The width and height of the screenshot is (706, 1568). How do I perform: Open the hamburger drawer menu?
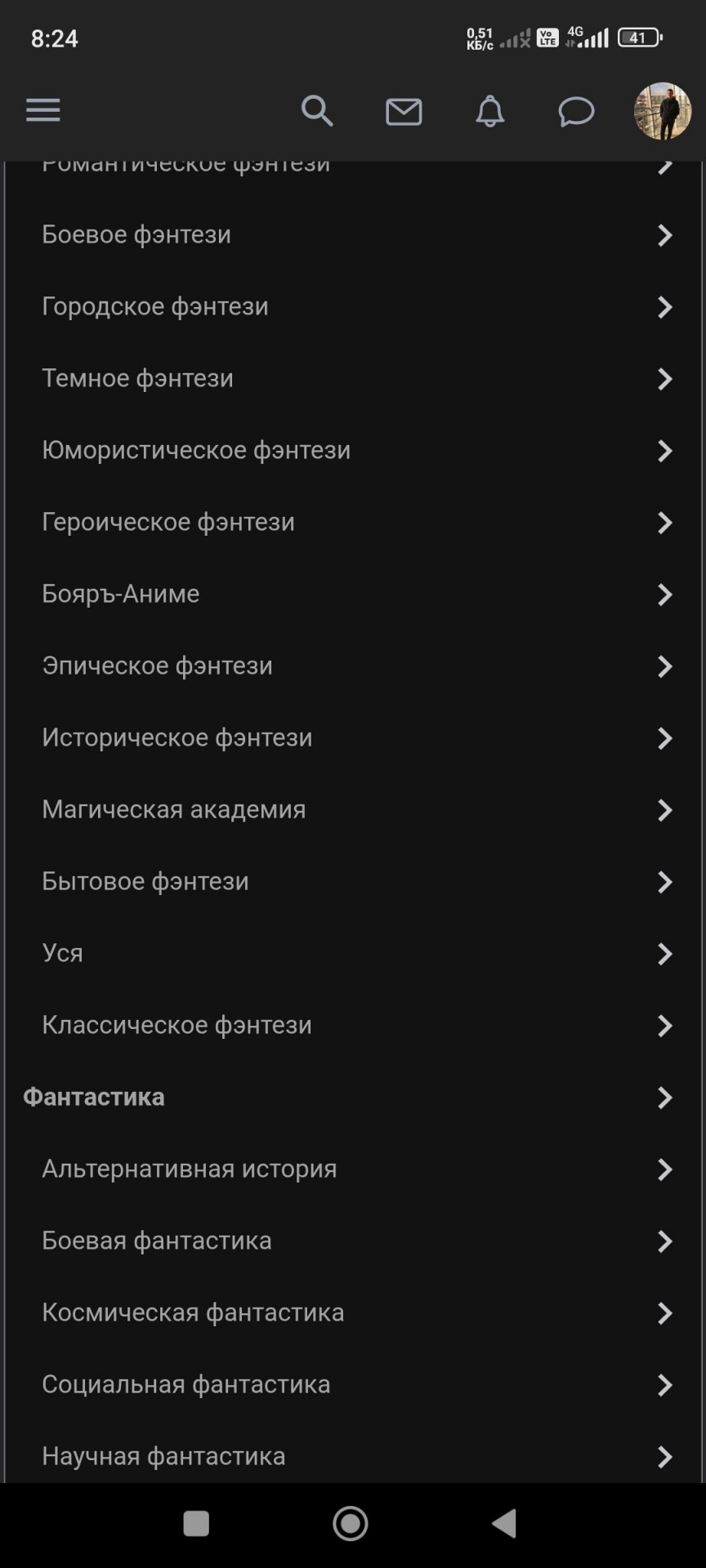pyautogui.click(x=43, y=110)
